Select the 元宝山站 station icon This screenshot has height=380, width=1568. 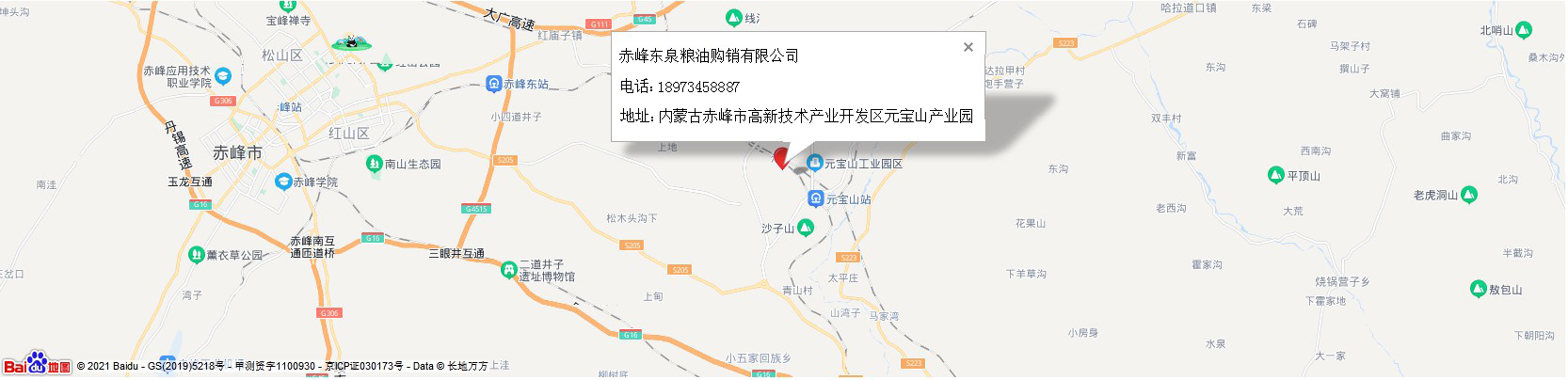click(x=815, y=198)
